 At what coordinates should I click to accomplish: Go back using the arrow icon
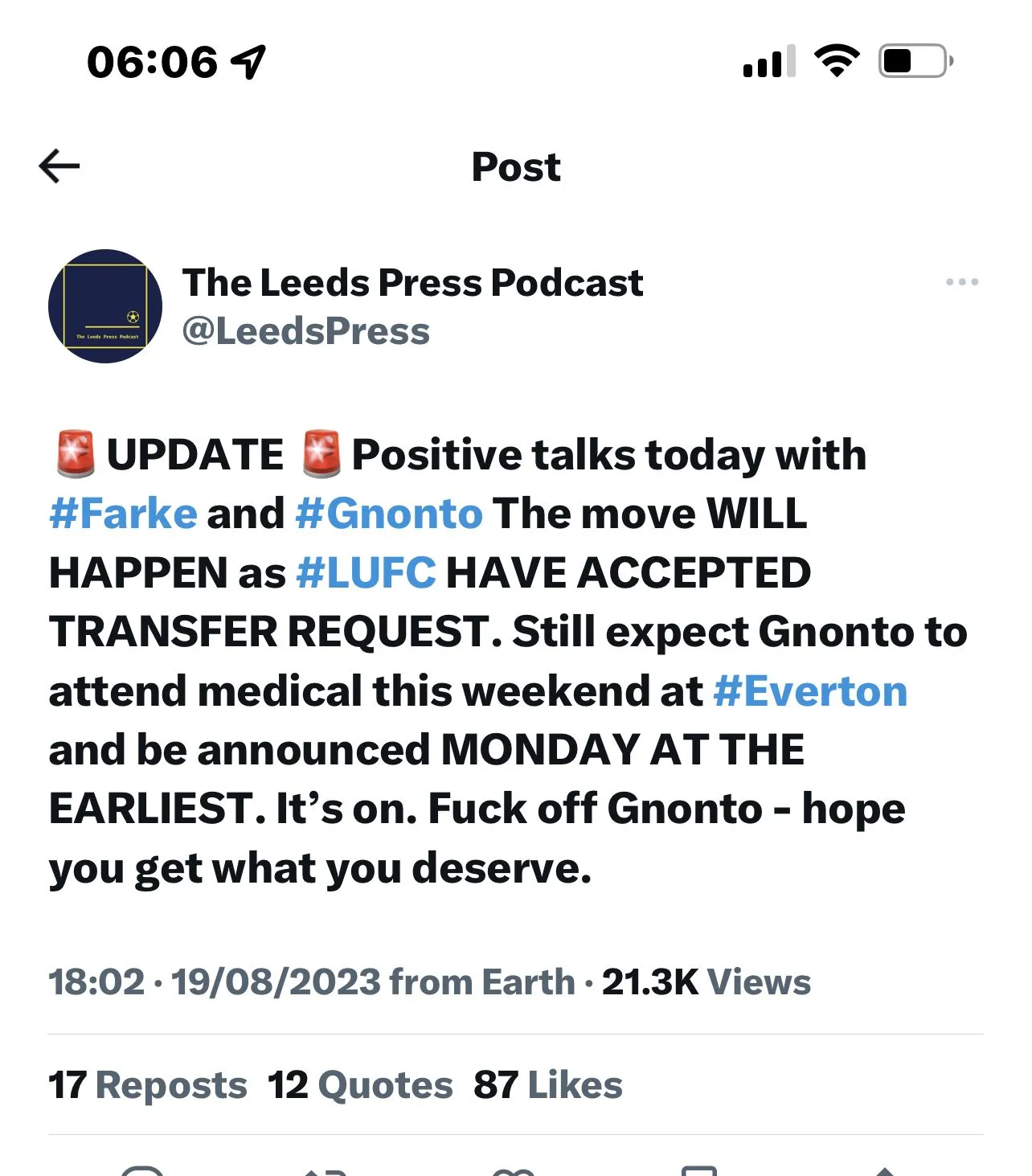pyautogui.click(x=59, y=166)
